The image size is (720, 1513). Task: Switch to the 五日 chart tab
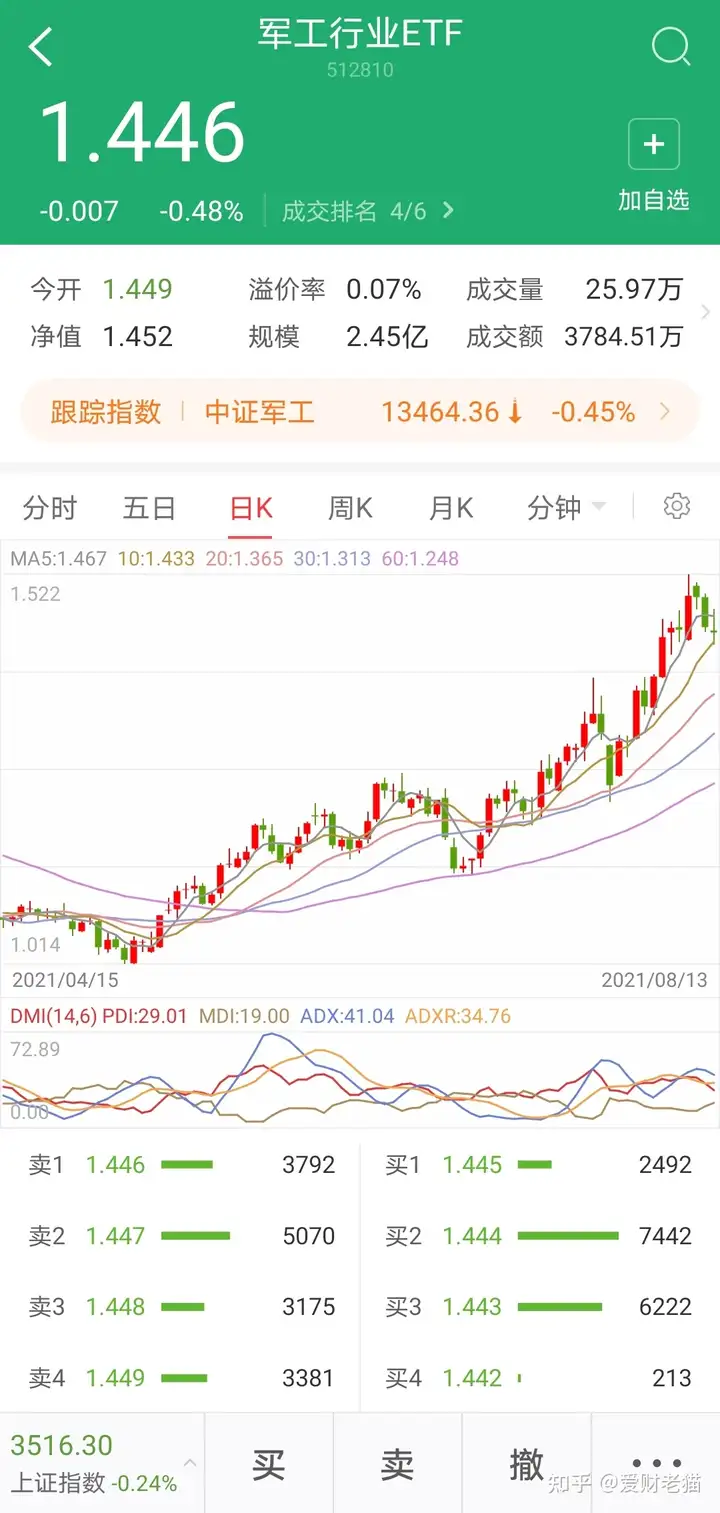click(x=149, y=508)
